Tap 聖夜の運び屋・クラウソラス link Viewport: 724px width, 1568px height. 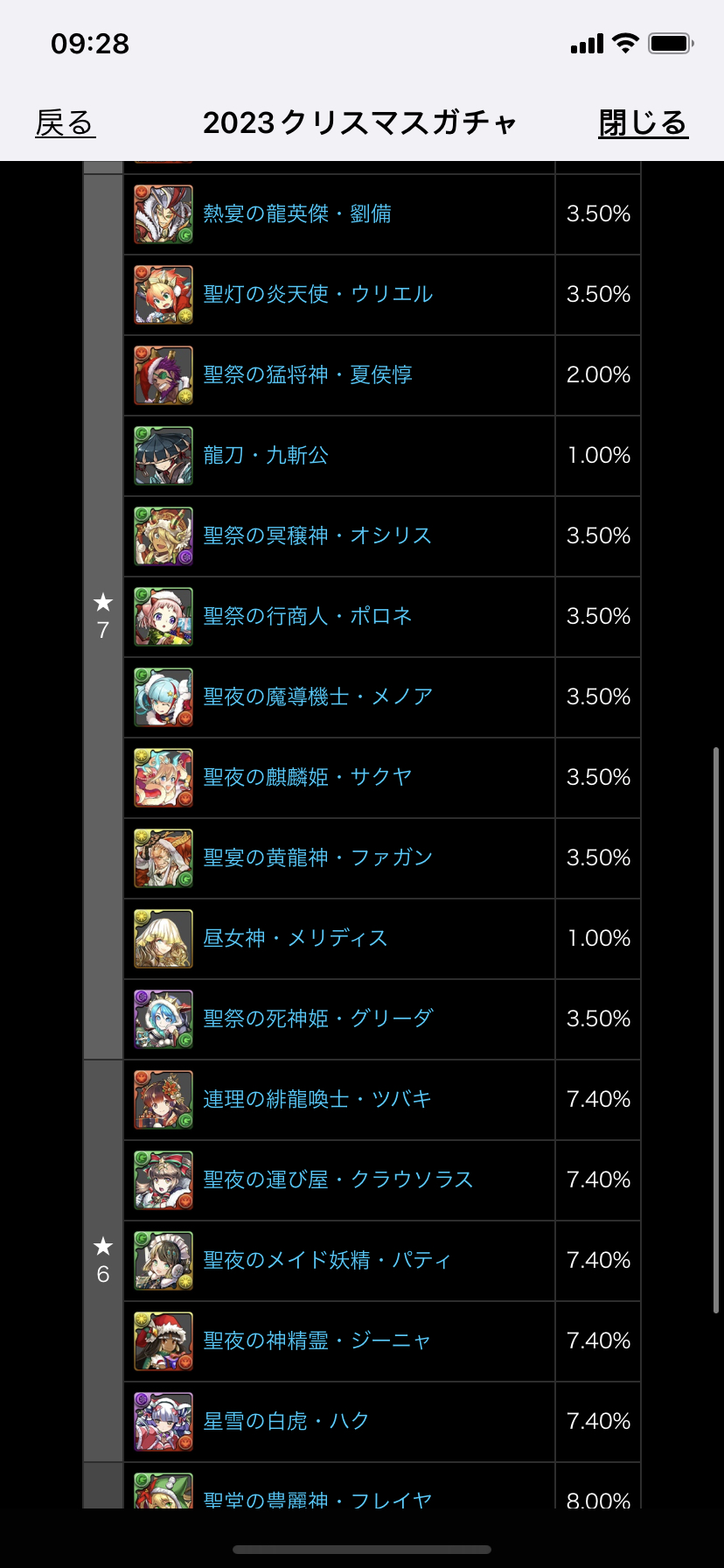338,1179
